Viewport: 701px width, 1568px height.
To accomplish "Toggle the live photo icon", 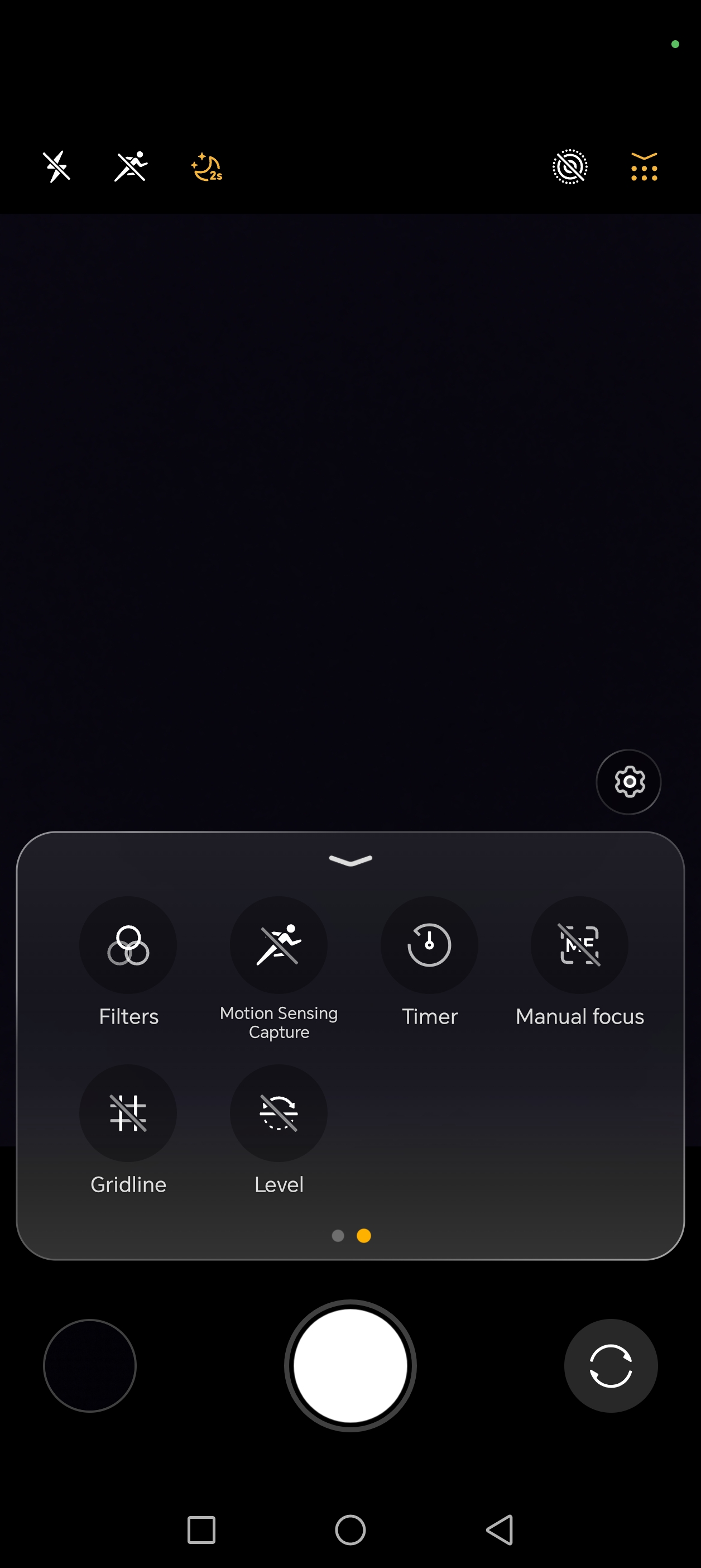I will pyautogui.click(x=569, y=167).
